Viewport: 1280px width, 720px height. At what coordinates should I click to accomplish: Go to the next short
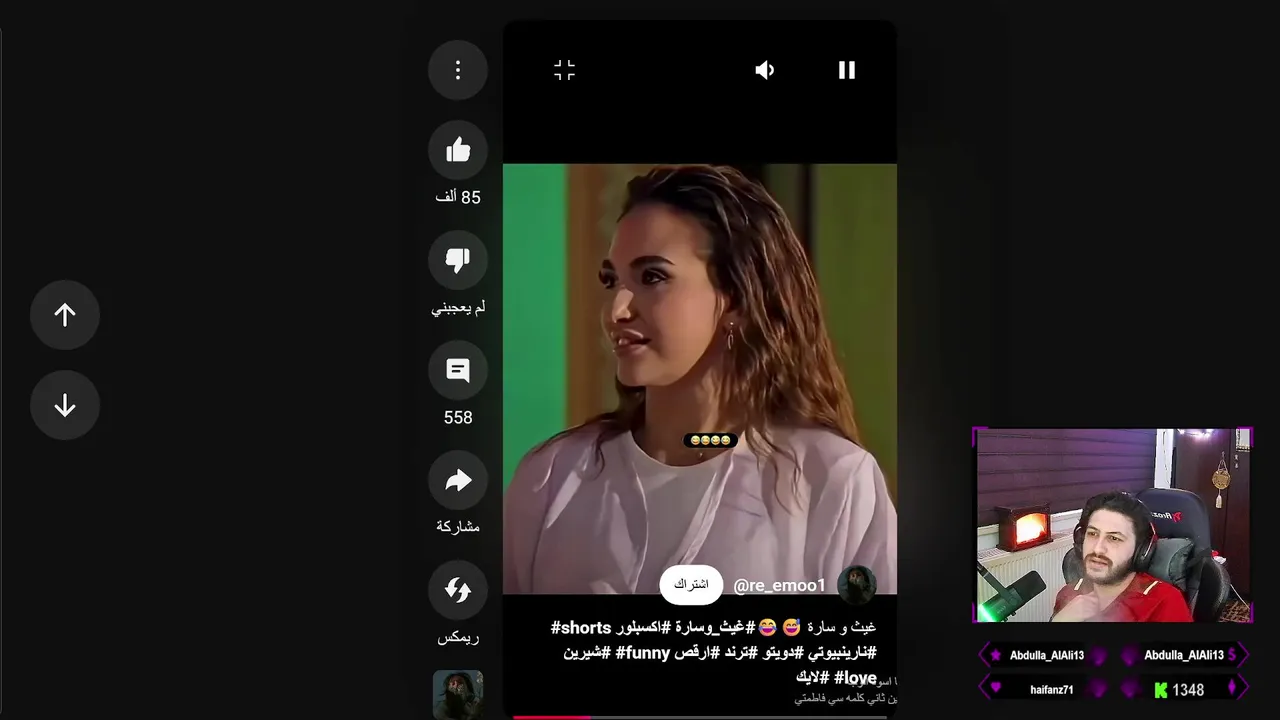pyautogui.click(x=65, y=405)
